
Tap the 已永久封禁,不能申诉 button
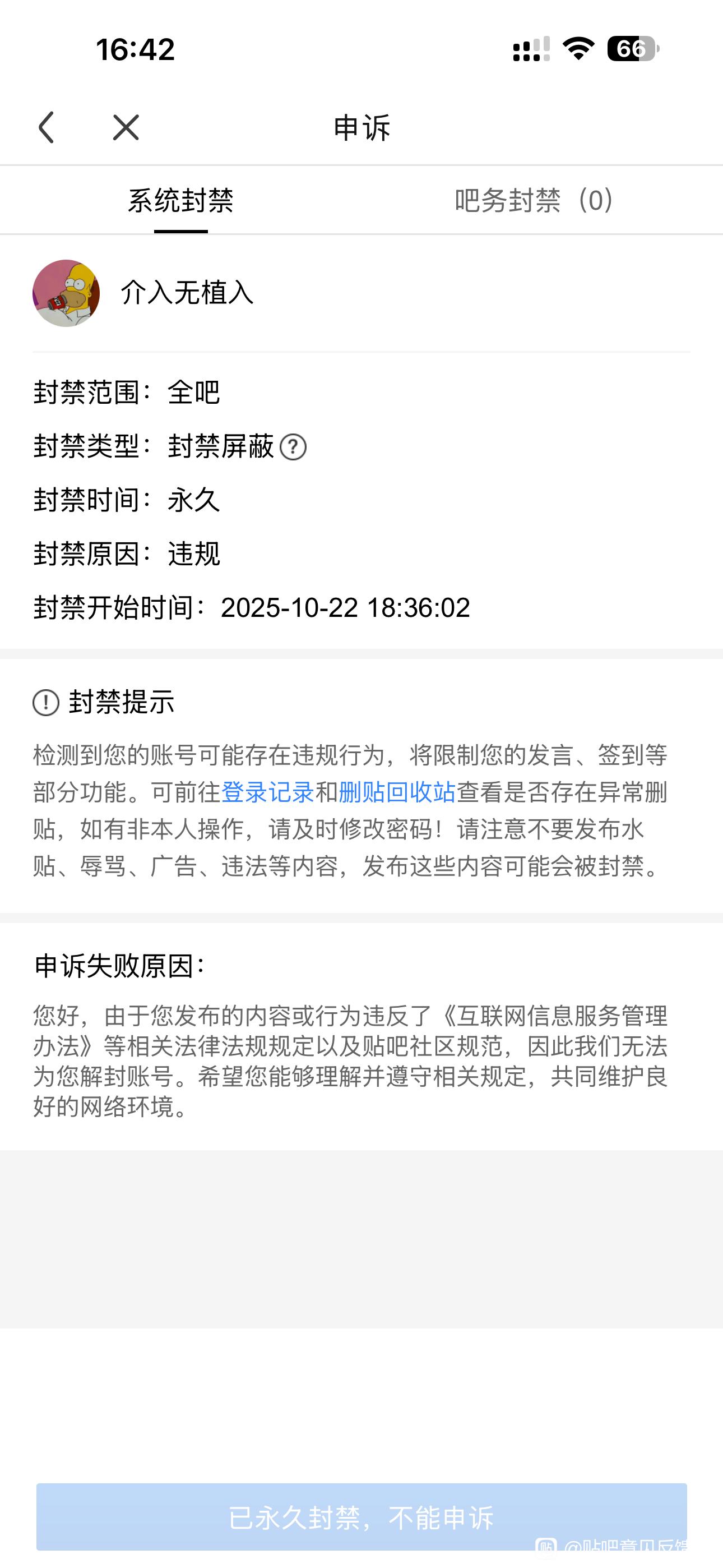tap(361, 1517)
